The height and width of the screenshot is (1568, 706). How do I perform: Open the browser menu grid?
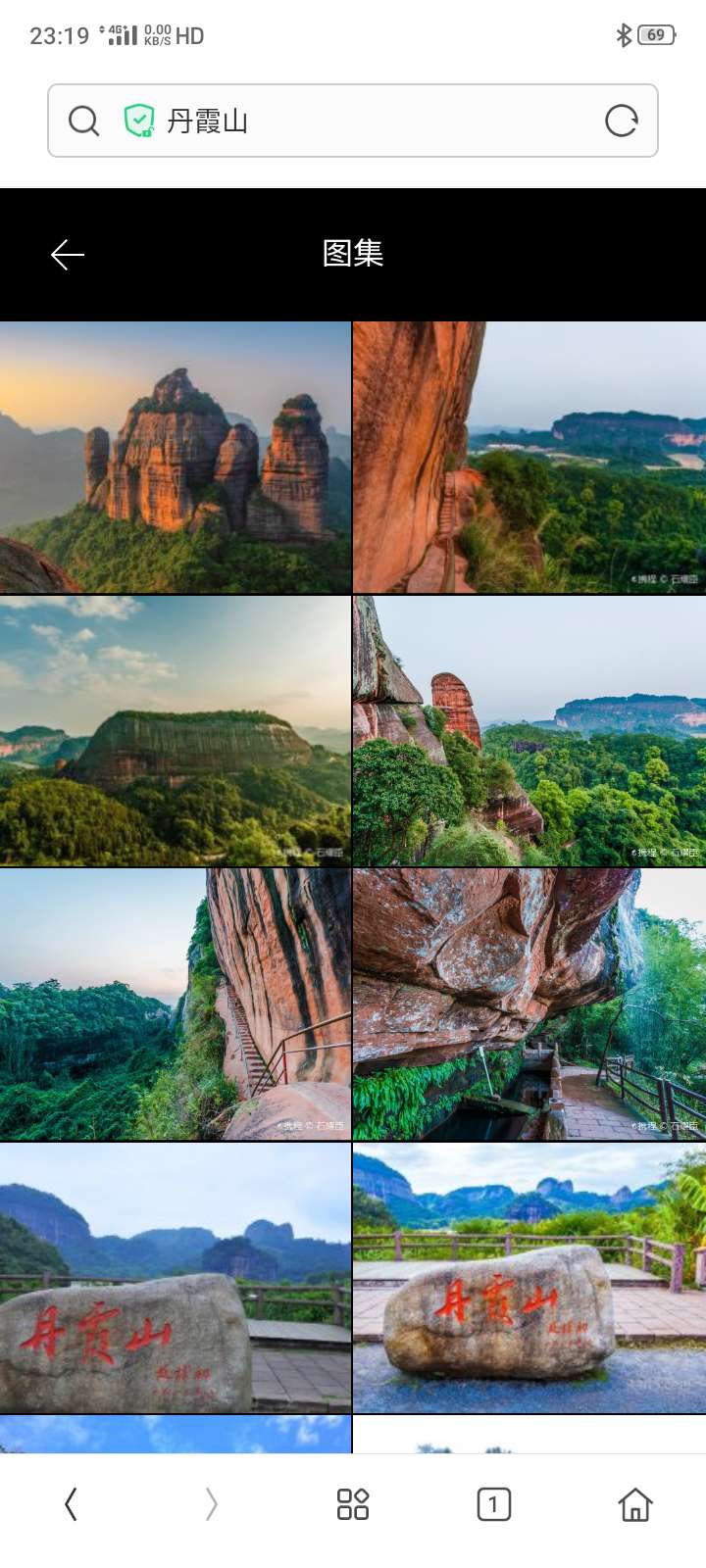[353, 1503]
